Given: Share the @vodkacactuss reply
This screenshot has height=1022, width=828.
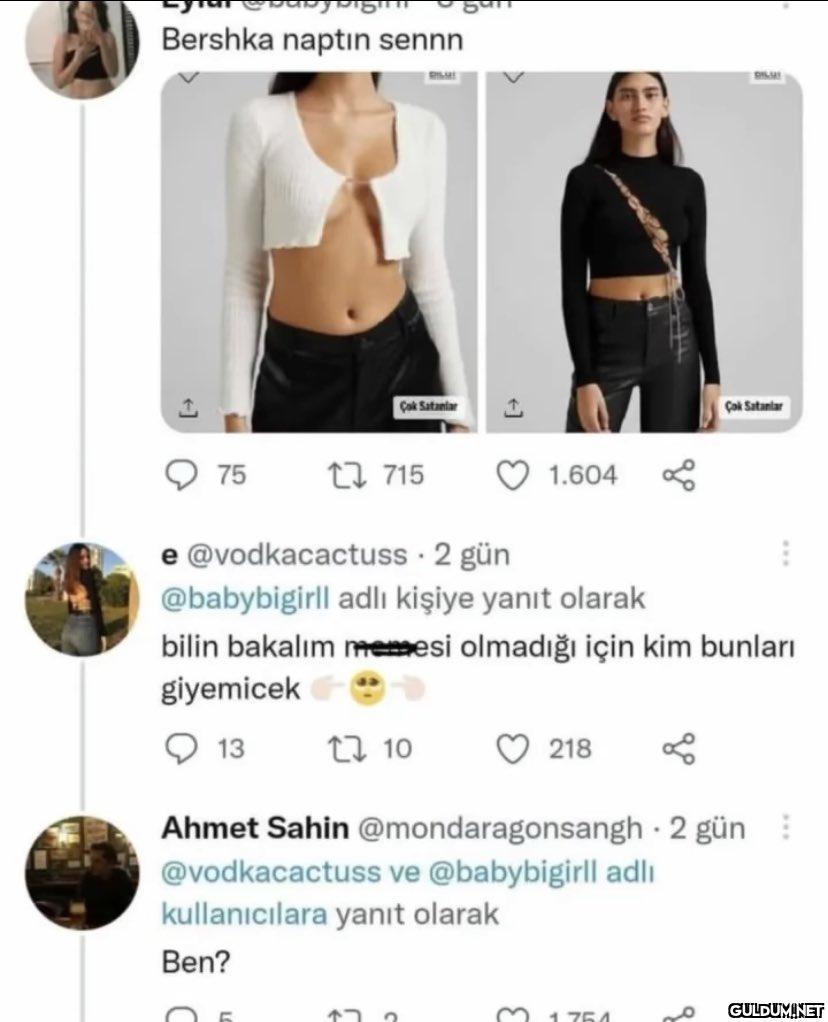Looking at the screenshot, I should [x=678, y=749].
